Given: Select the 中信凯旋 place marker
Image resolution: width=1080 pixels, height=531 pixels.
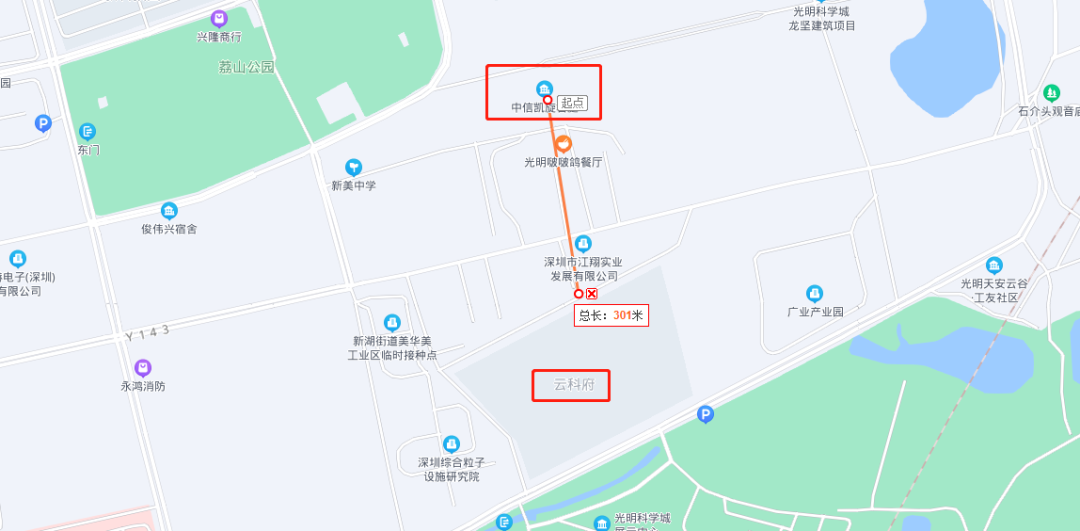Looking at the screenshot, I should [x=543, y=89].
